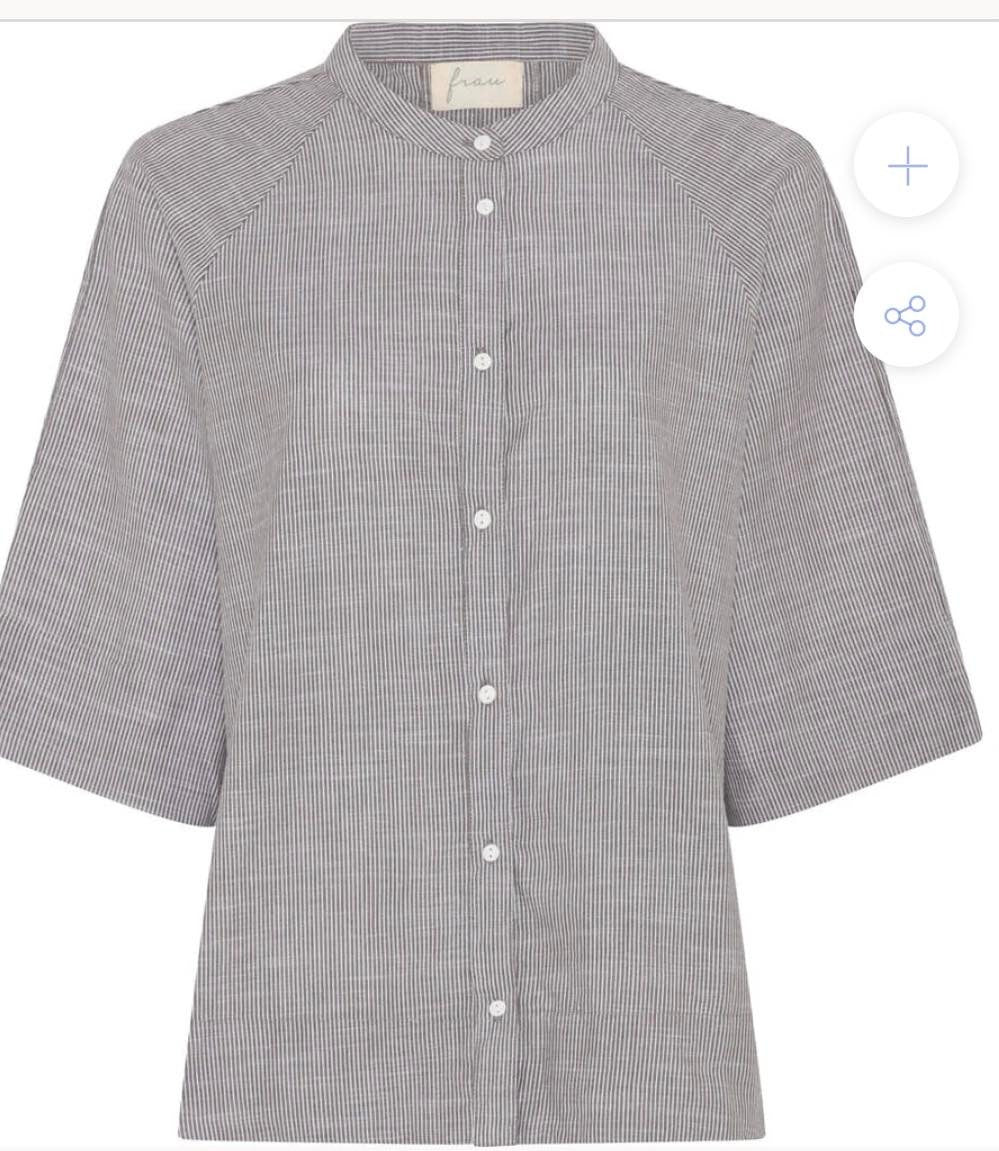Tap the plus icon button
The height and width of the screenshot is (1151, 999).
(x=907, y=166)
